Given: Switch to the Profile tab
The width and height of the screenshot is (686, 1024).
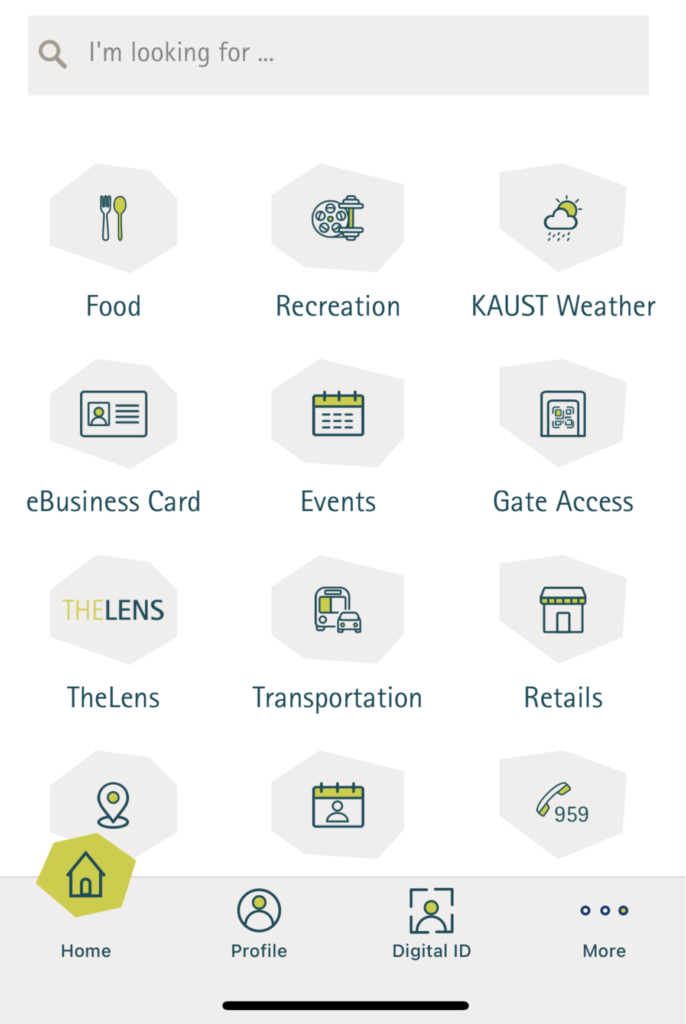Looking at the screenshot, I should pos(259,922).
